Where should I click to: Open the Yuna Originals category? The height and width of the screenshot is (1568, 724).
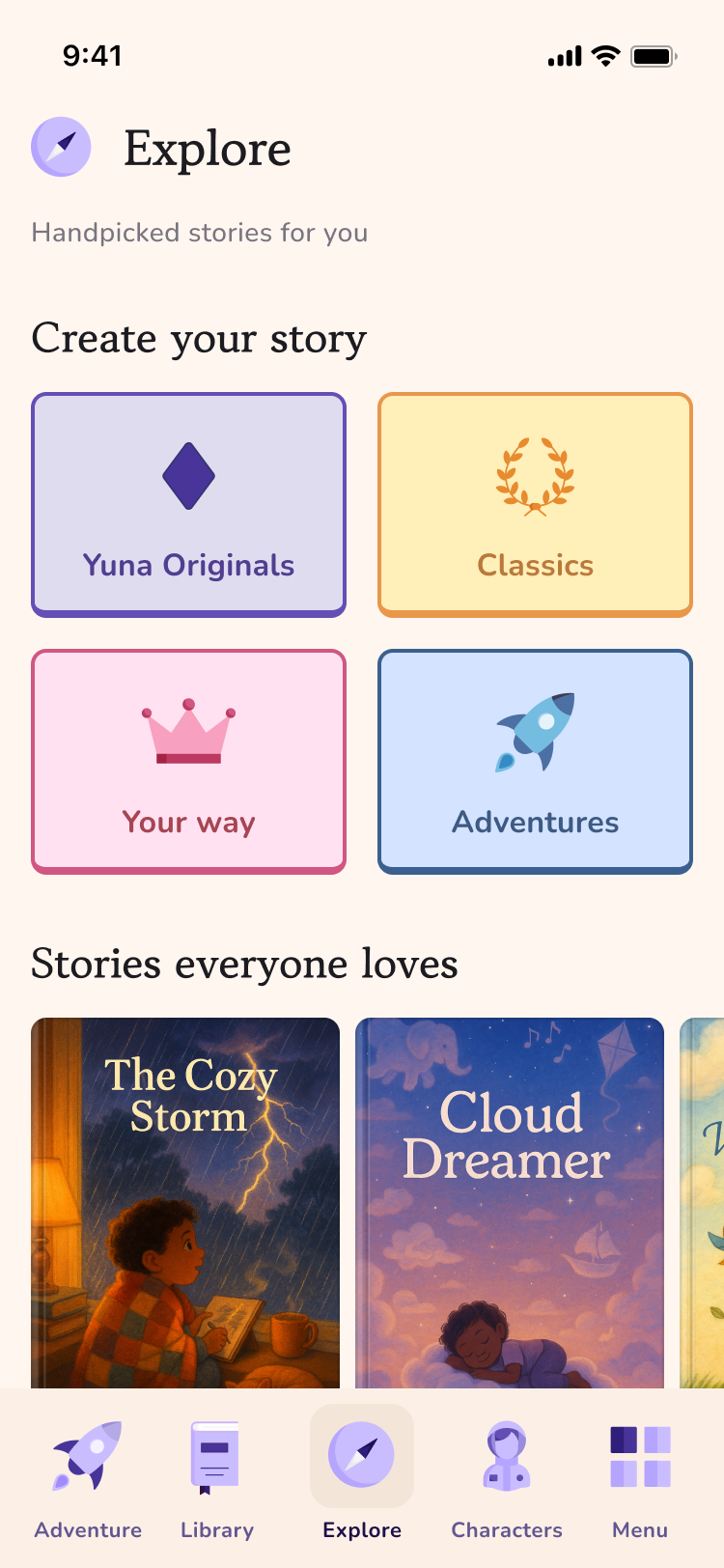coord(188,504)
